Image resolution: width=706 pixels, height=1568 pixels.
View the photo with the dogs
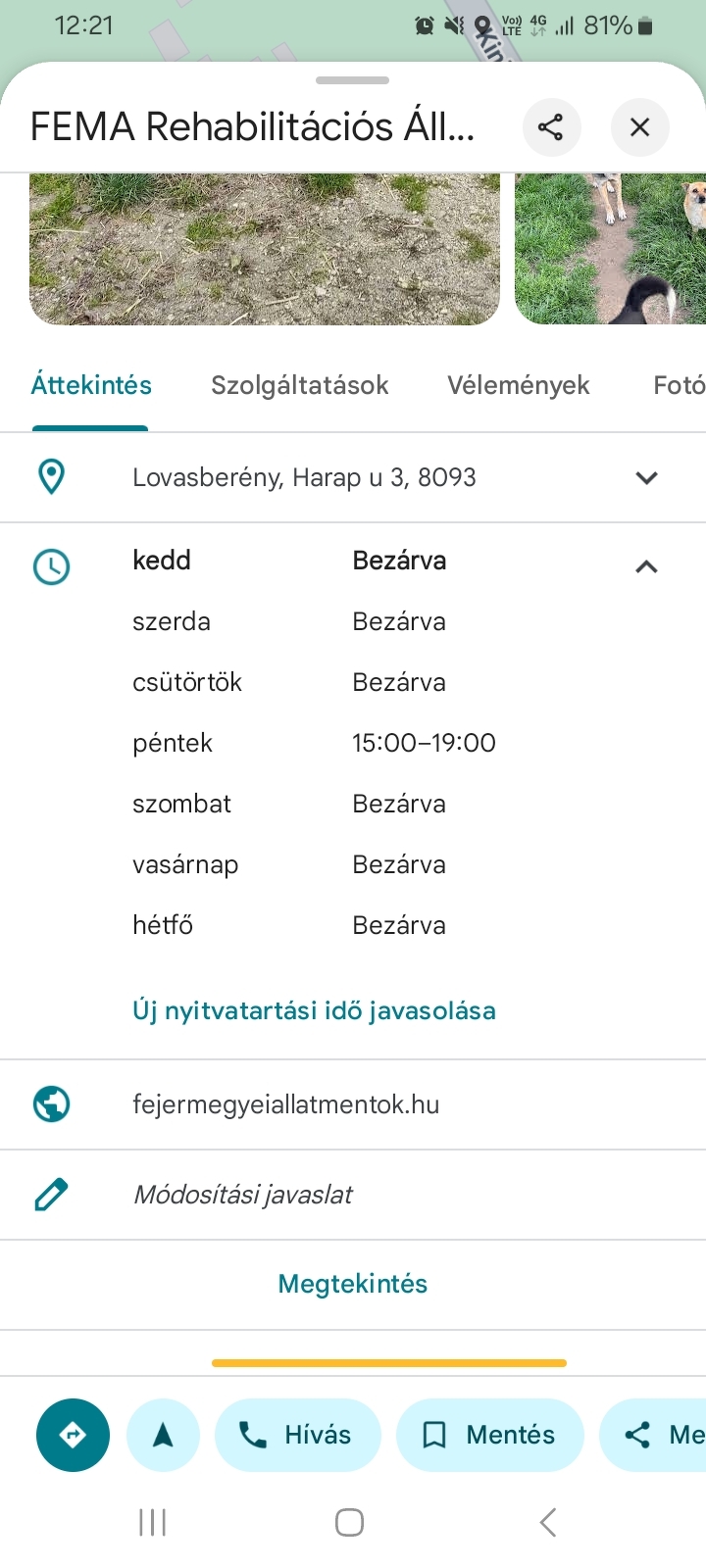[x=610, y=249]
